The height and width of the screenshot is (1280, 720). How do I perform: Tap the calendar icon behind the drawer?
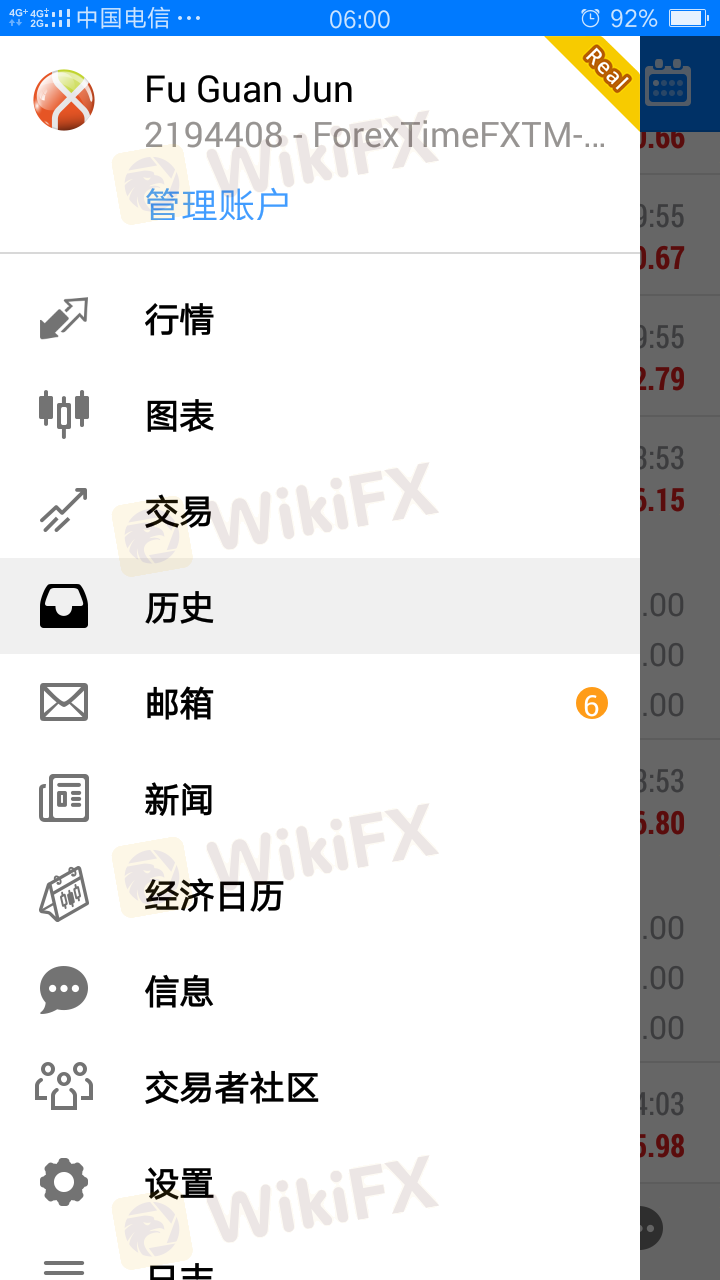tap(668, 84)
